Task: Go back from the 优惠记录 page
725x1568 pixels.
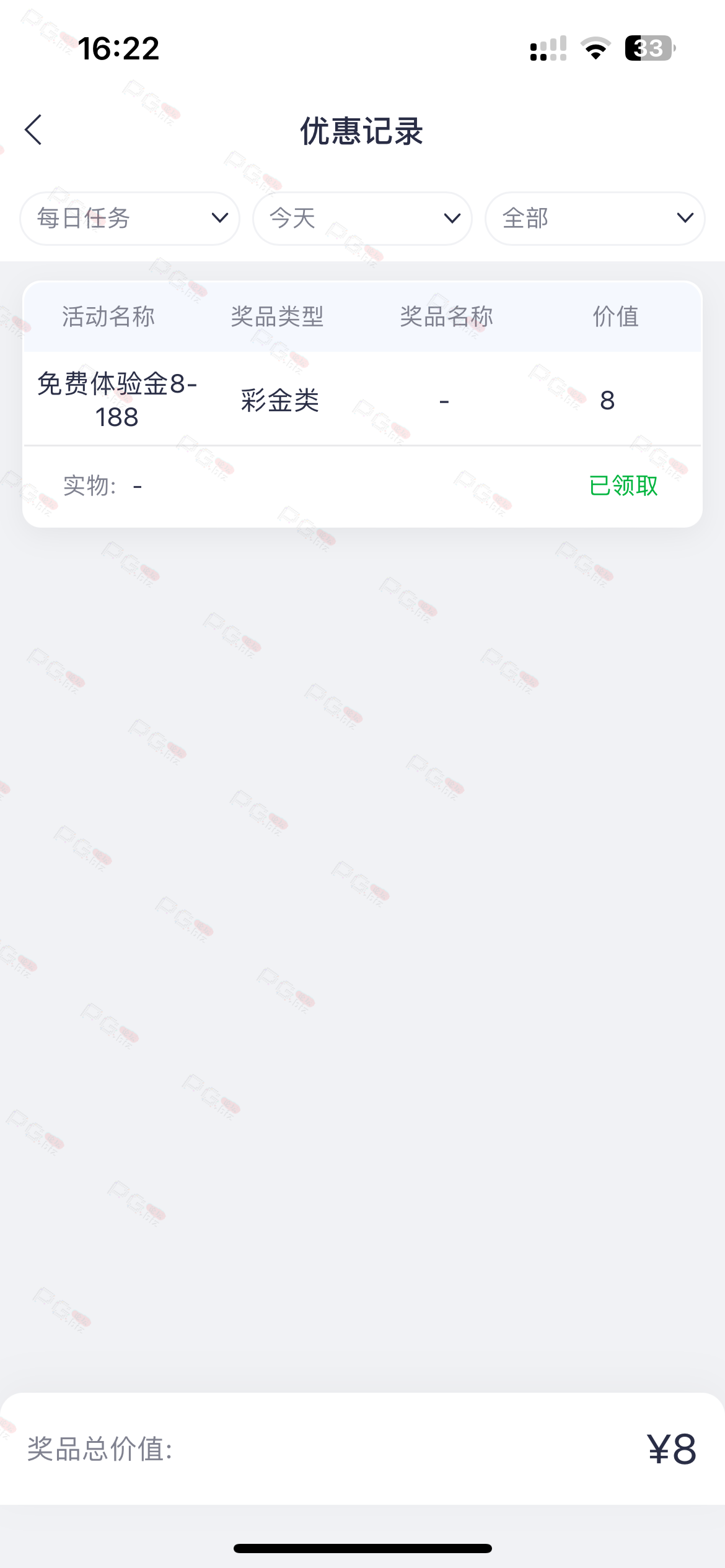Action: (x=33, y=130)
